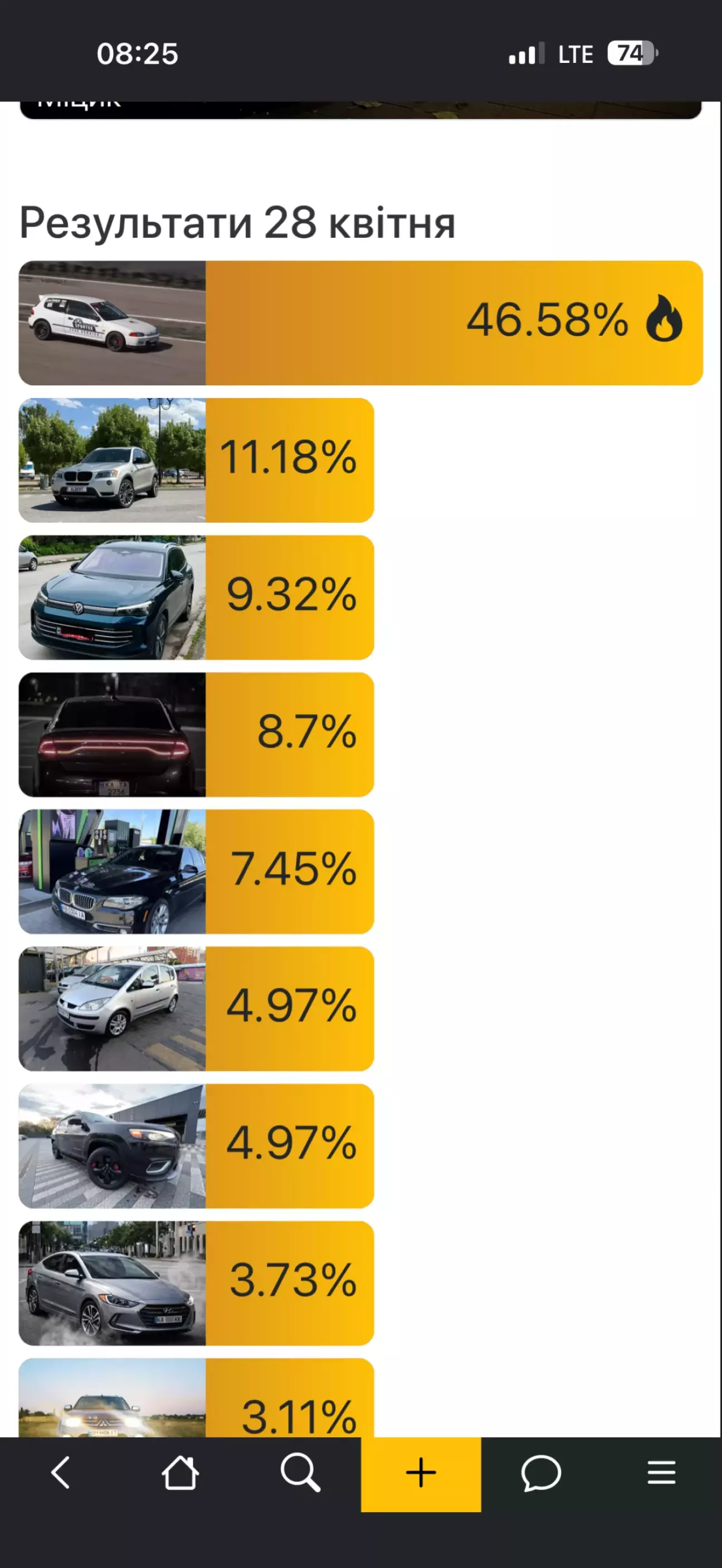Open the hamburger menu
This screenshot has height=1568, width=722.
coord(662,1473)
